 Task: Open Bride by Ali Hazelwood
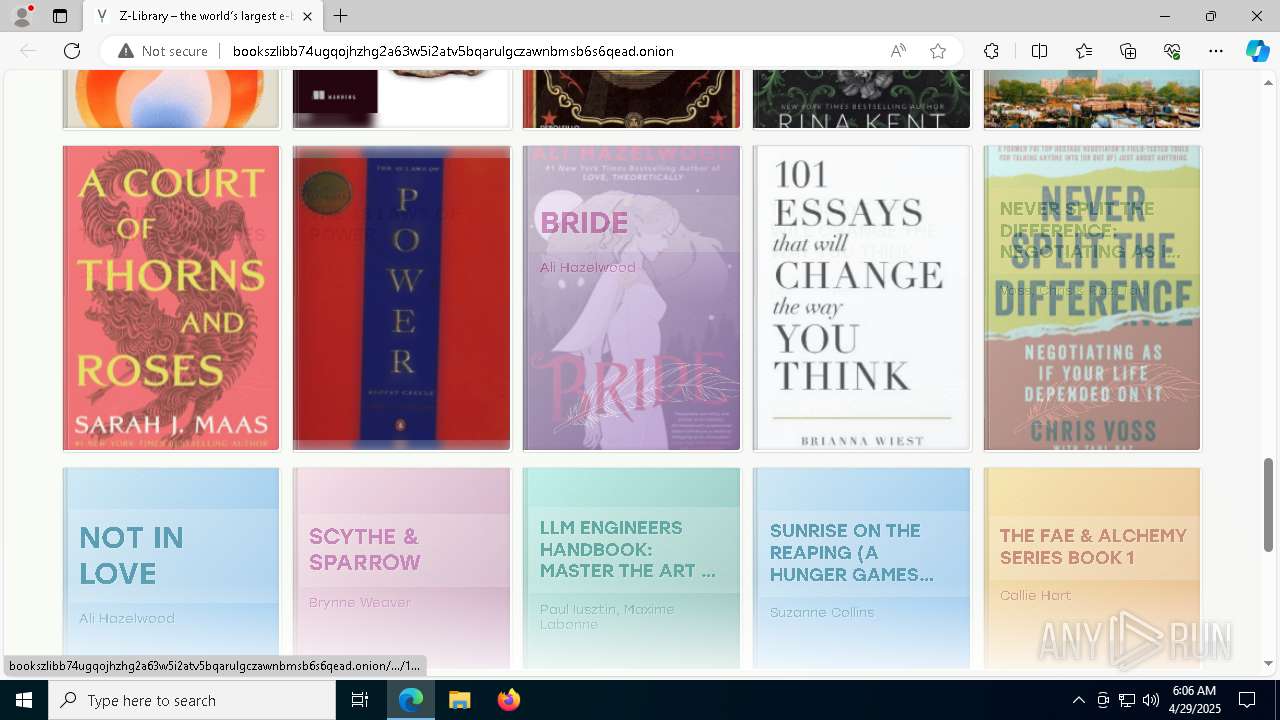click(631, 298)
